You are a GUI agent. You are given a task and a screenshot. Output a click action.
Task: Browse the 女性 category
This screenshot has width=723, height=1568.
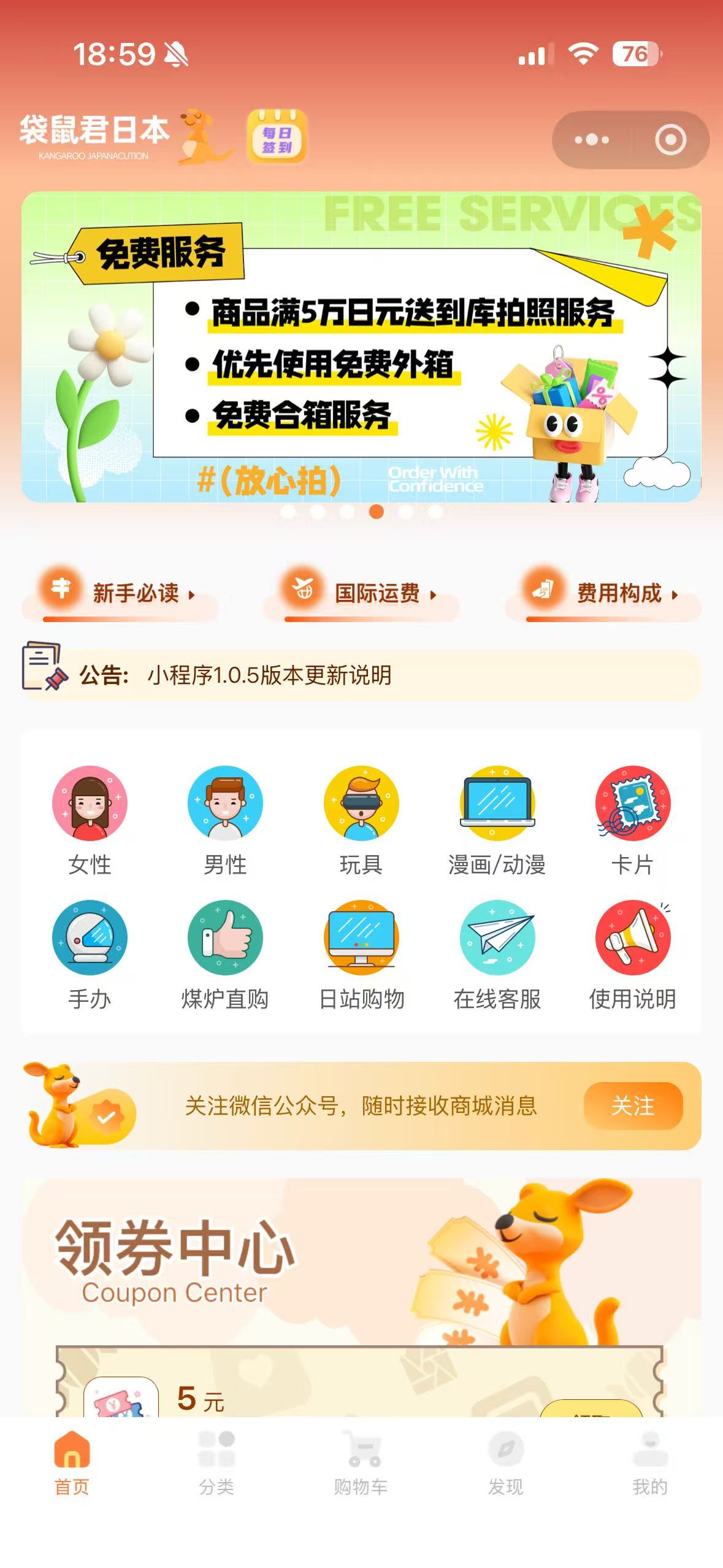click(90, 820)
